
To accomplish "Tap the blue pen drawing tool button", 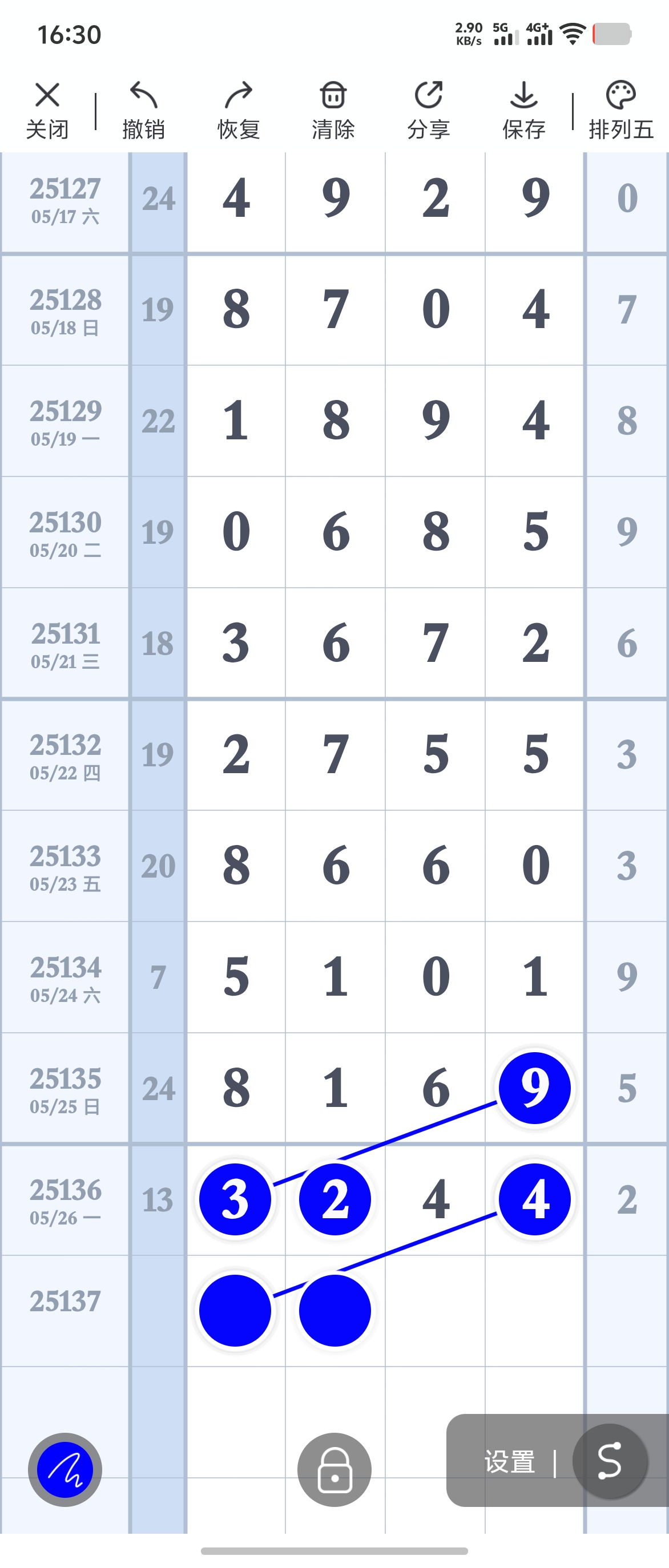I will point(65,1469).
